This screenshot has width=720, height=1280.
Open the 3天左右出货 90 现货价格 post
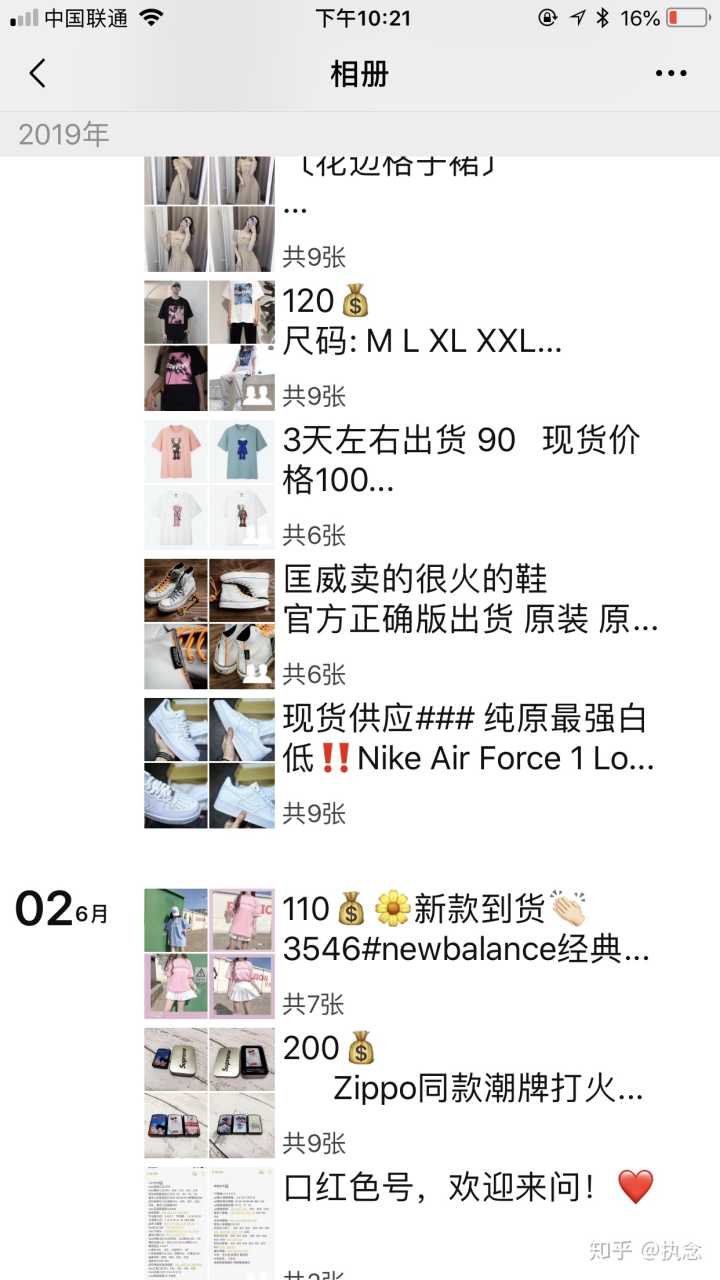tap(460, 460)
